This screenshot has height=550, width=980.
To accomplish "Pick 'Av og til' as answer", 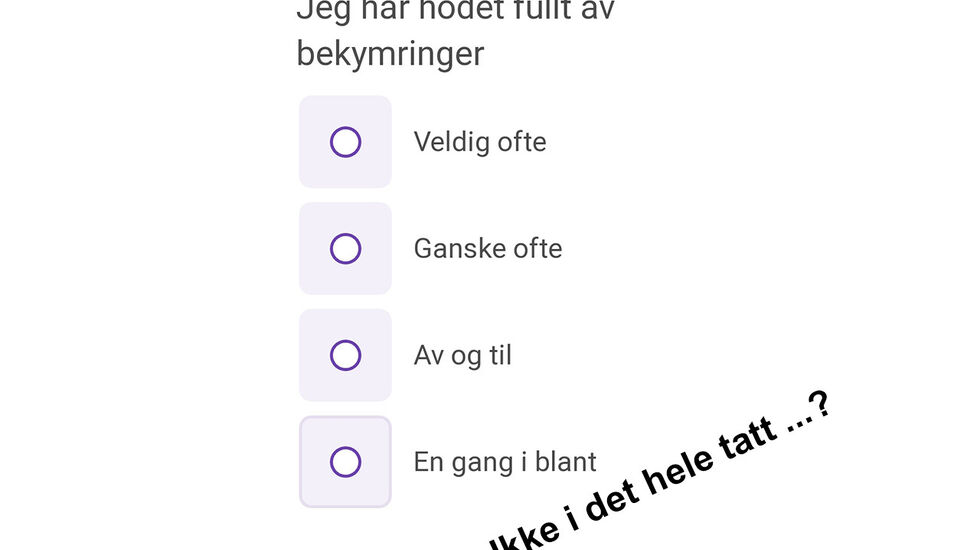I will pyautogui.click(x=345, y=355).
